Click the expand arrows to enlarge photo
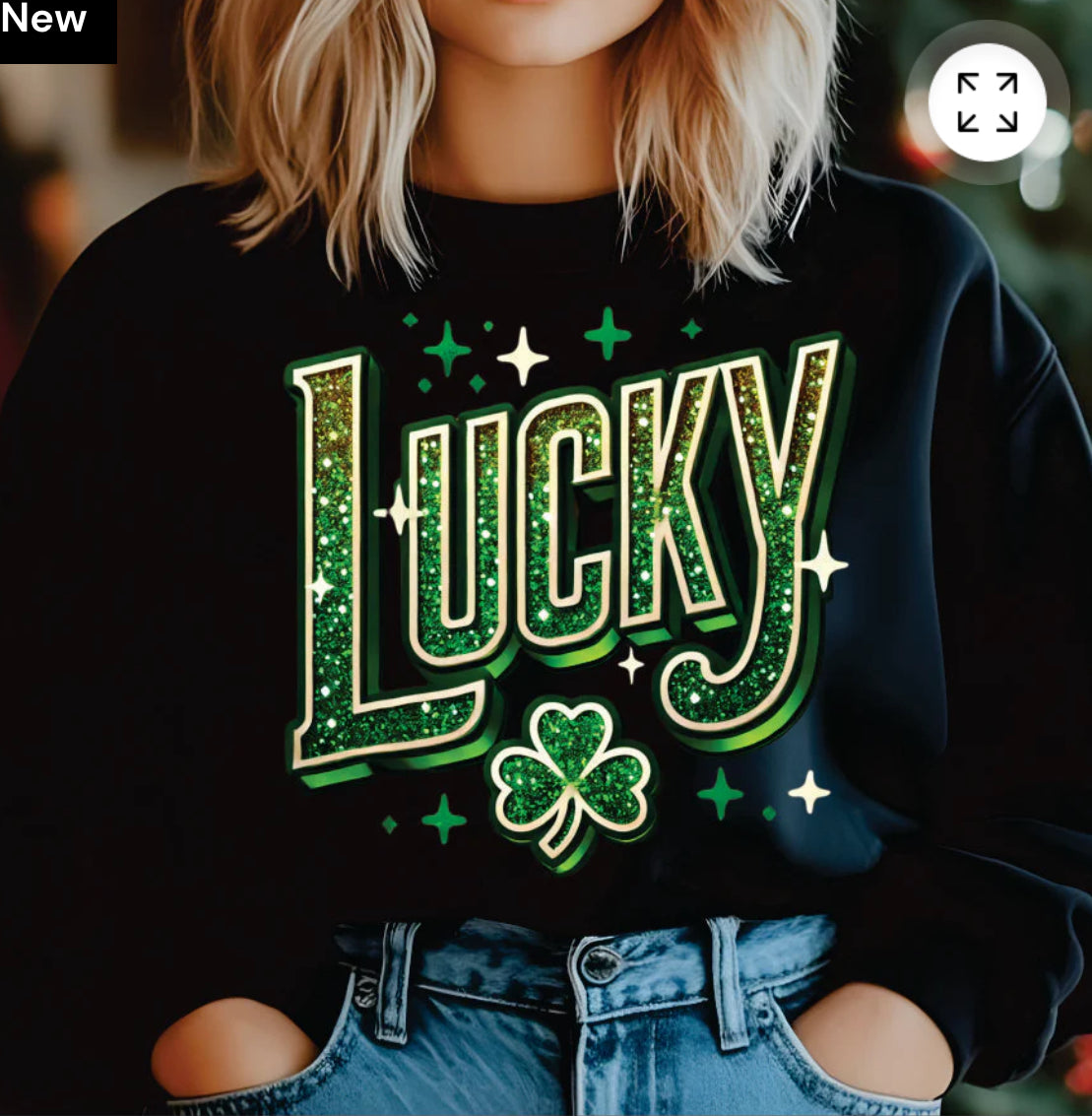The width and height of the screenshot is (1092, 1116). pyautogui.click(x=986, y=101)
